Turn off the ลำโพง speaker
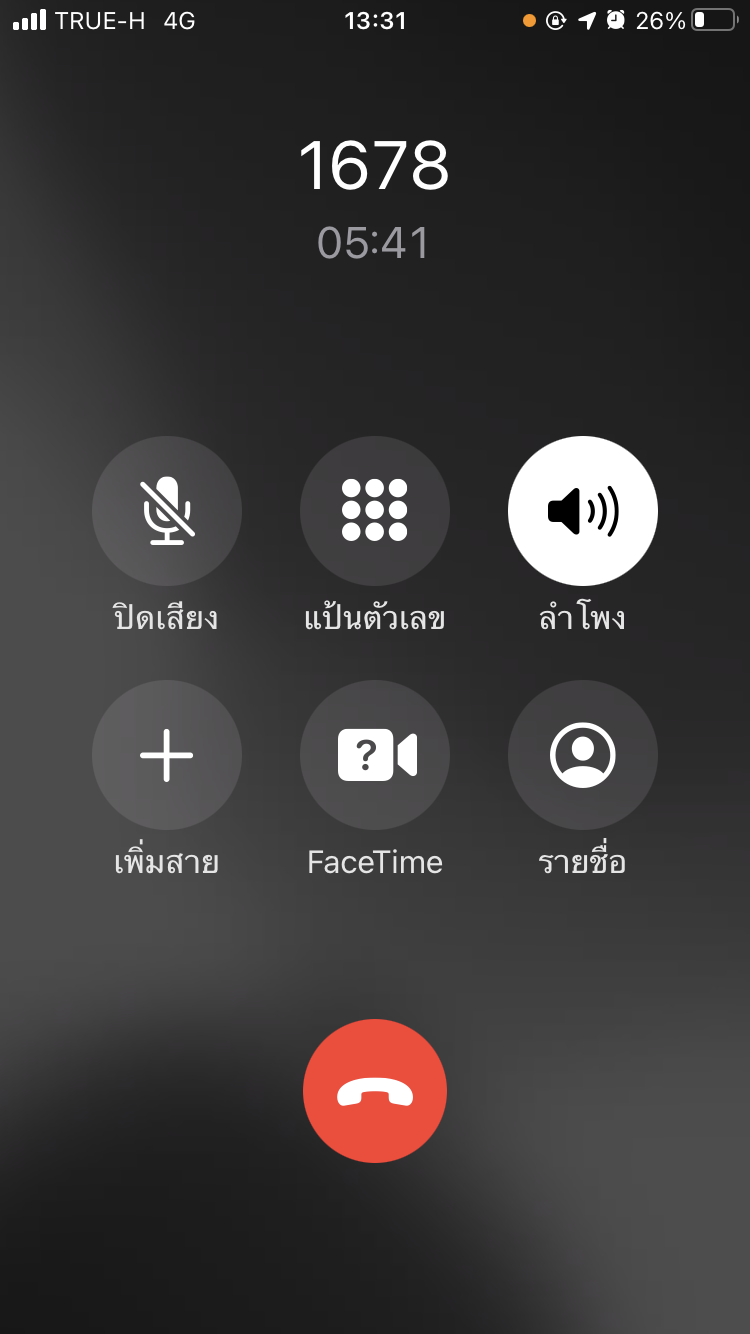The width and height of the screenshot is (750, 1334). point(583,511)
